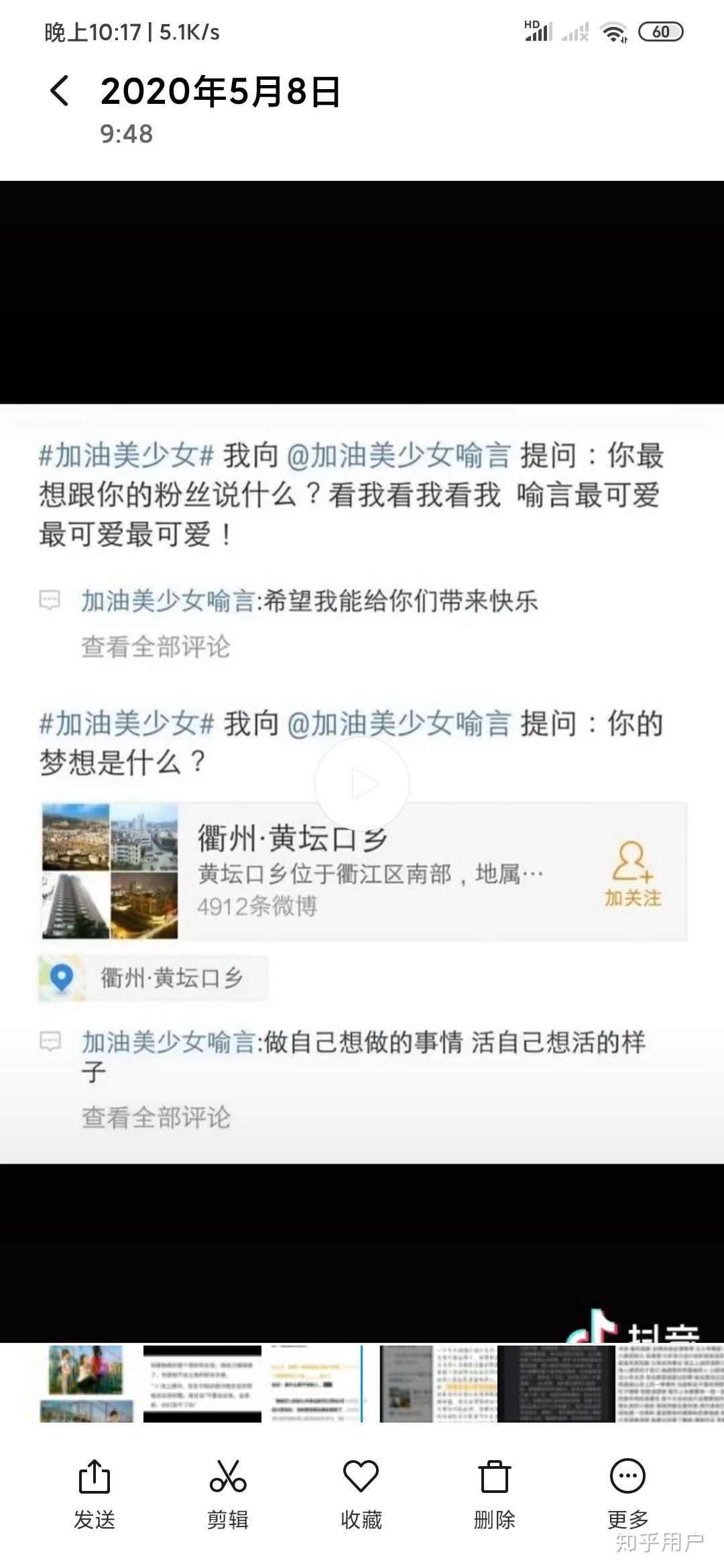Image resolution: width=724 pixels, height=1568 pixels.
Task: Select the black-bordered thumbnail in the filmstrip
Action: click(x=202, y=1384)
